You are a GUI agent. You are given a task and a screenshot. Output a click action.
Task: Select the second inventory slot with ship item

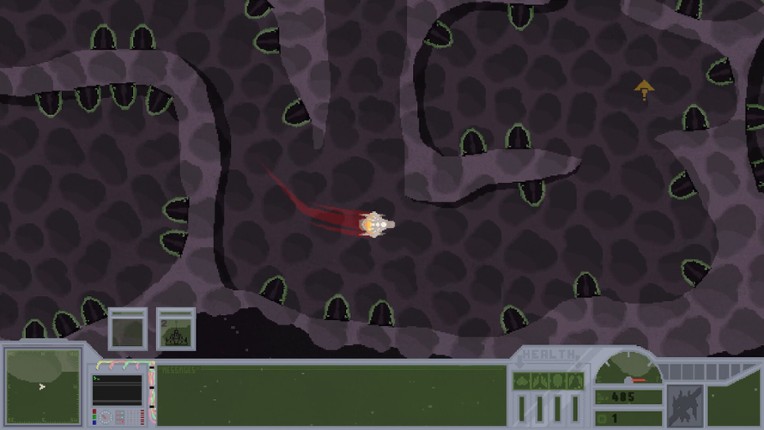(176, 329)
